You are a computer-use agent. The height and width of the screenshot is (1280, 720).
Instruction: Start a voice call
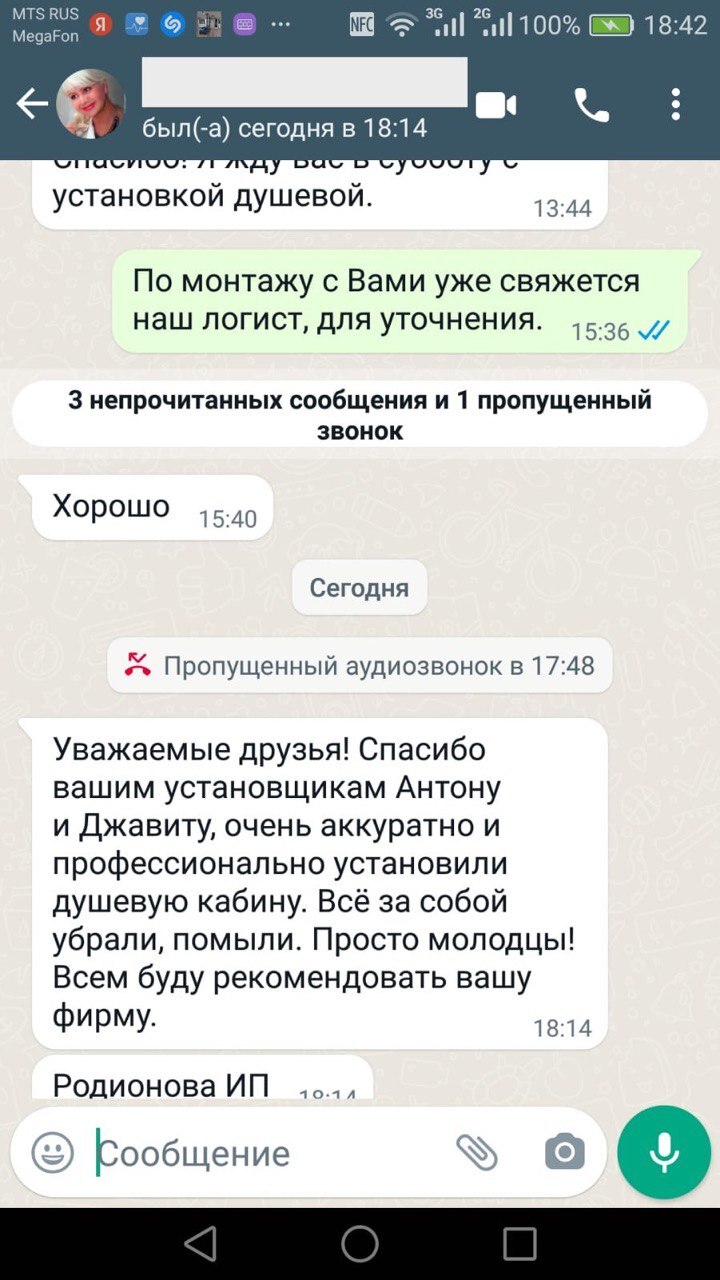coord(591,104)
